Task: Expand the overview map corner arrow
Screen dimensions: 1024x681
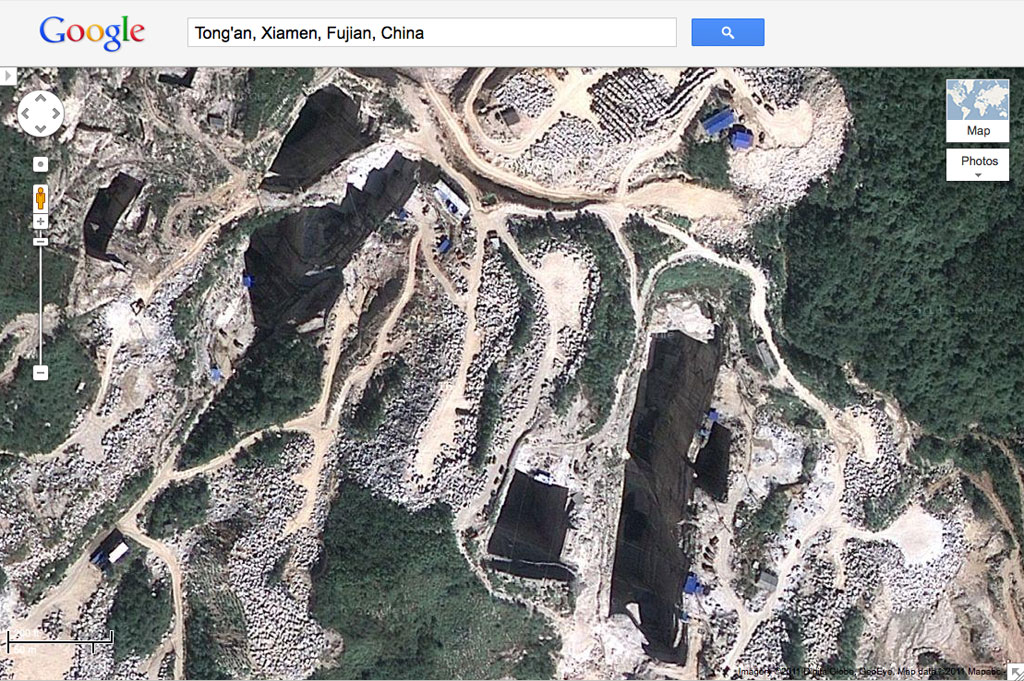Action: (1015, 671)
